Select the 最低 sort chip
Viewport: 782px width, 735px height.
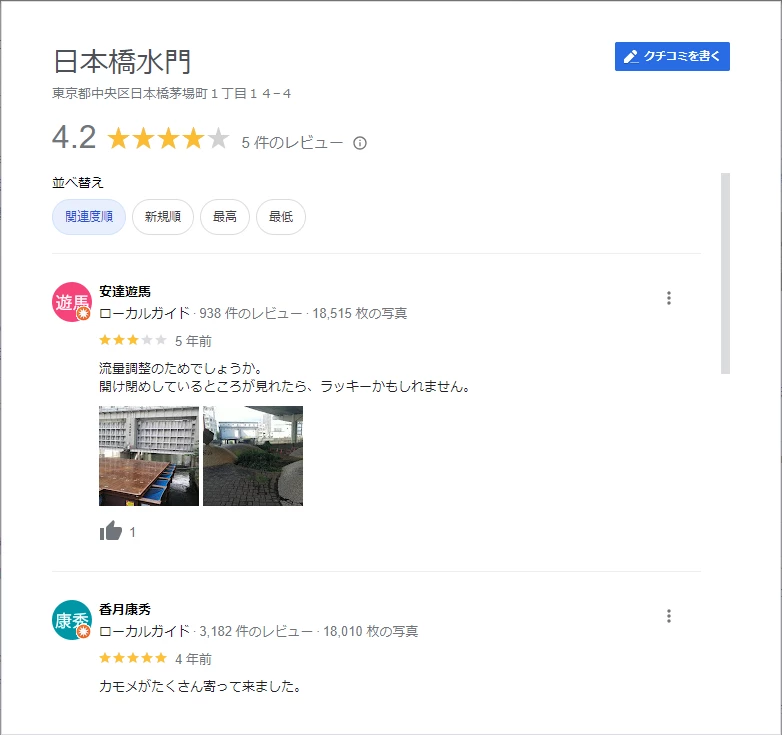(281, 217)
